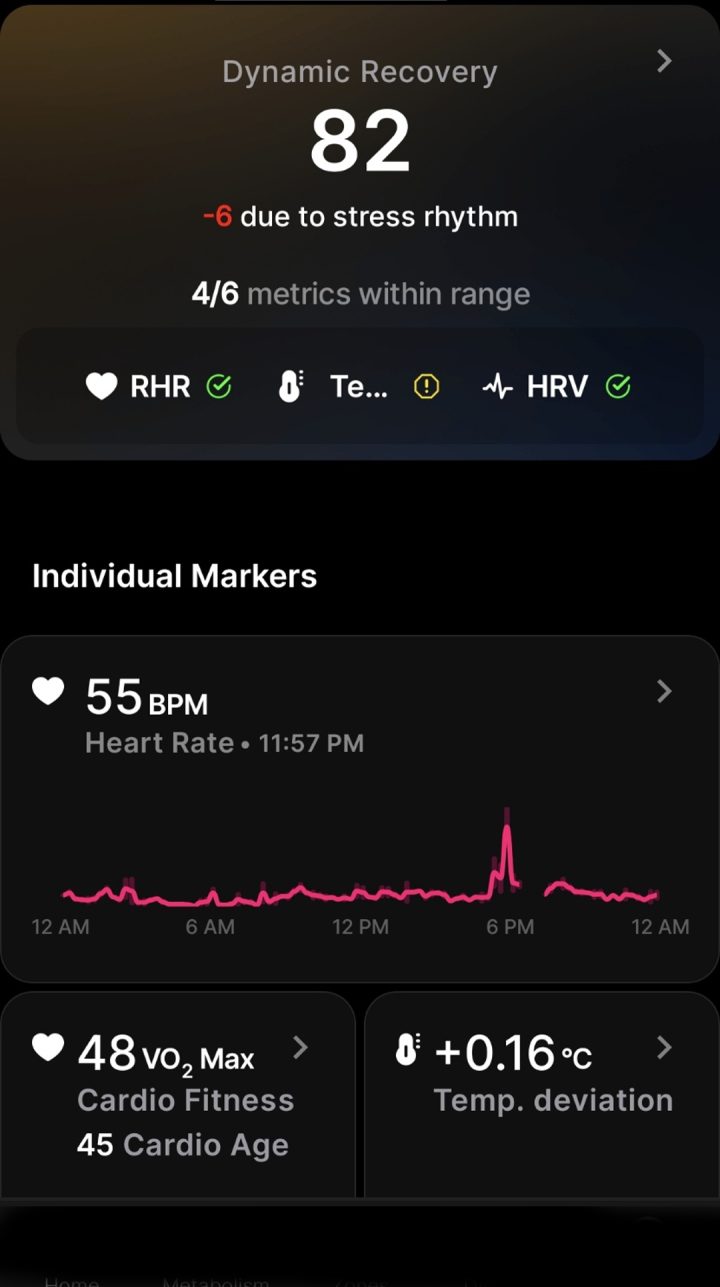
Task: Open the Temp. deviation card
Action: click(541, 1095)
